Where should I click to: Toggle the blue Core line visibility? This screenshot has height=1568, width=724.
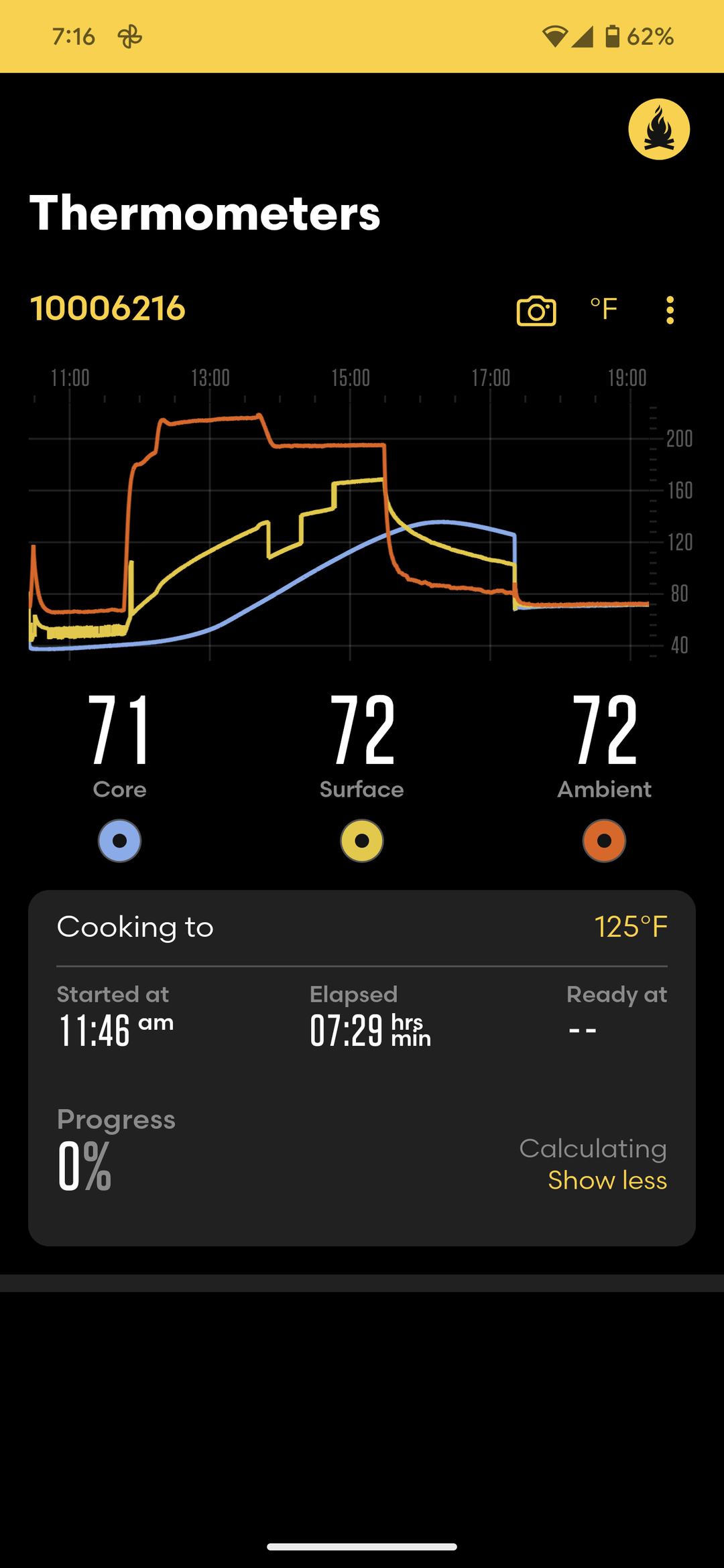click(119, 840)
